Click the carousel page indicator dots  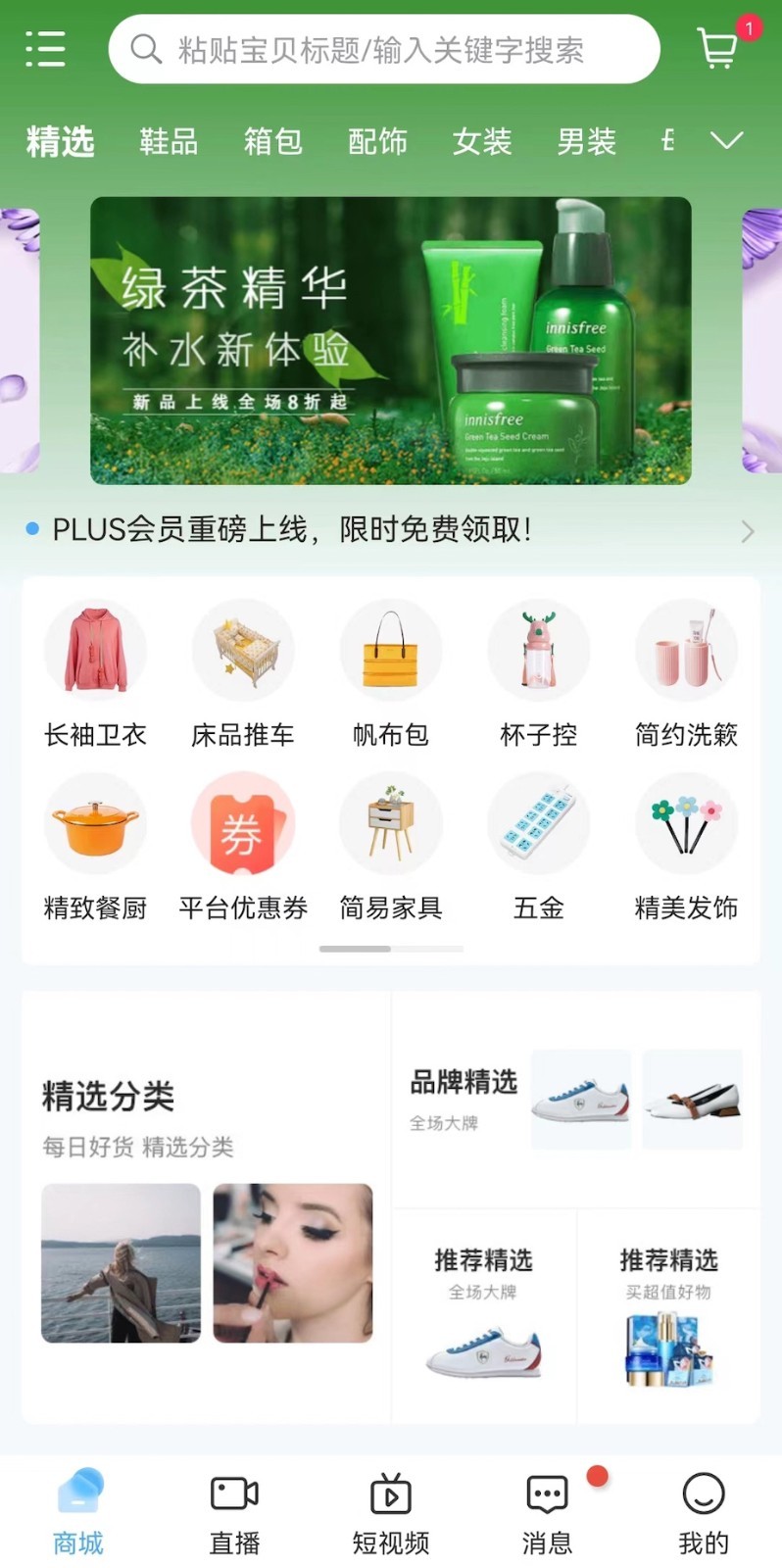click(x=391, y=949)
